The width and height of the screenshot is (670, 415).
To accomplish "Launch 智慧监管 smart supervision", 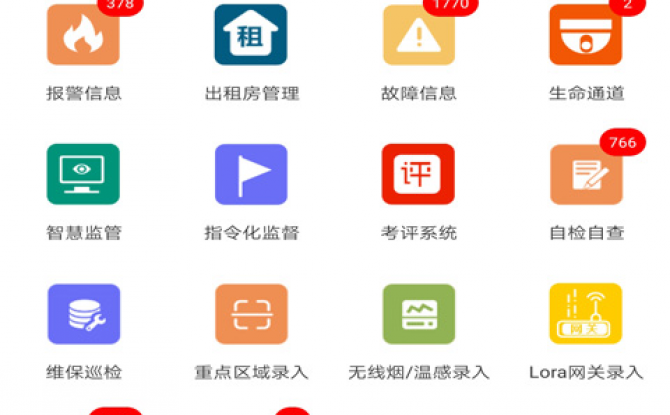I will 83,175.
